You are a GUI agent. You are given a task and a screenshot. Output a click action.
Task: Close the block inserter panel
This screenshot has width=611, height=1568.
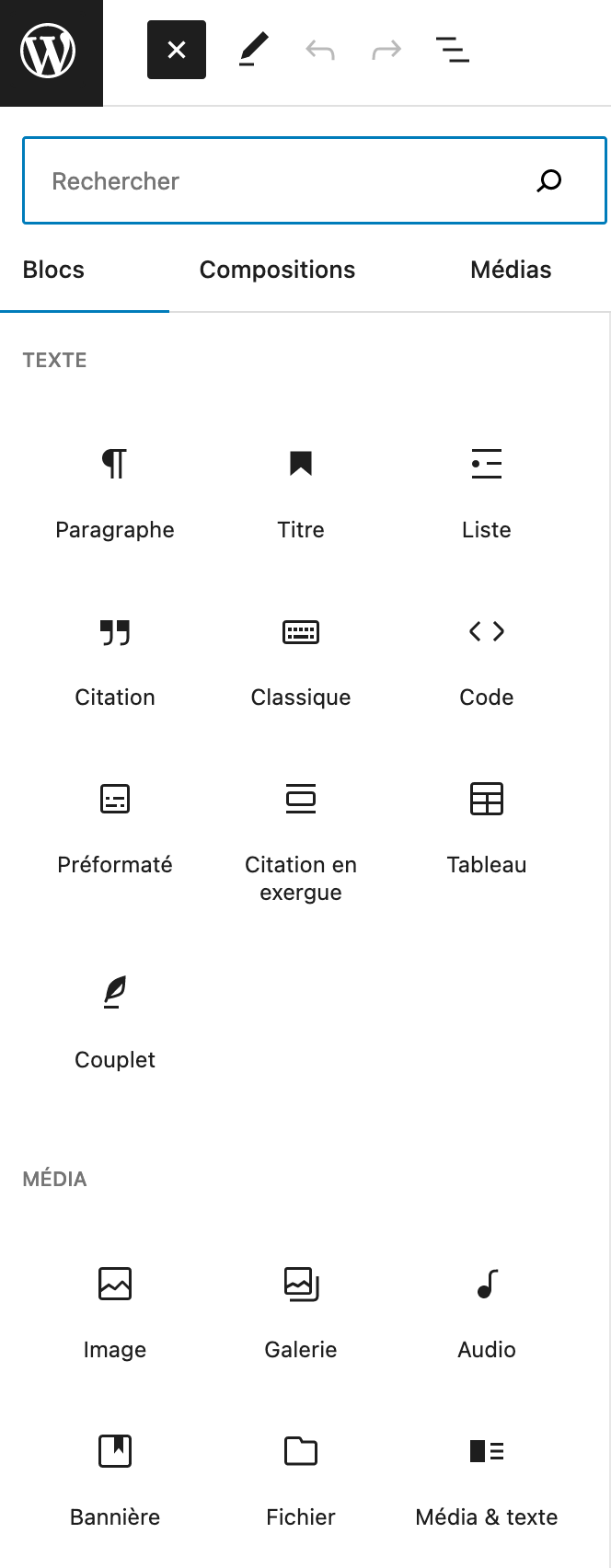pyautogui.click(x=177, y=50)
